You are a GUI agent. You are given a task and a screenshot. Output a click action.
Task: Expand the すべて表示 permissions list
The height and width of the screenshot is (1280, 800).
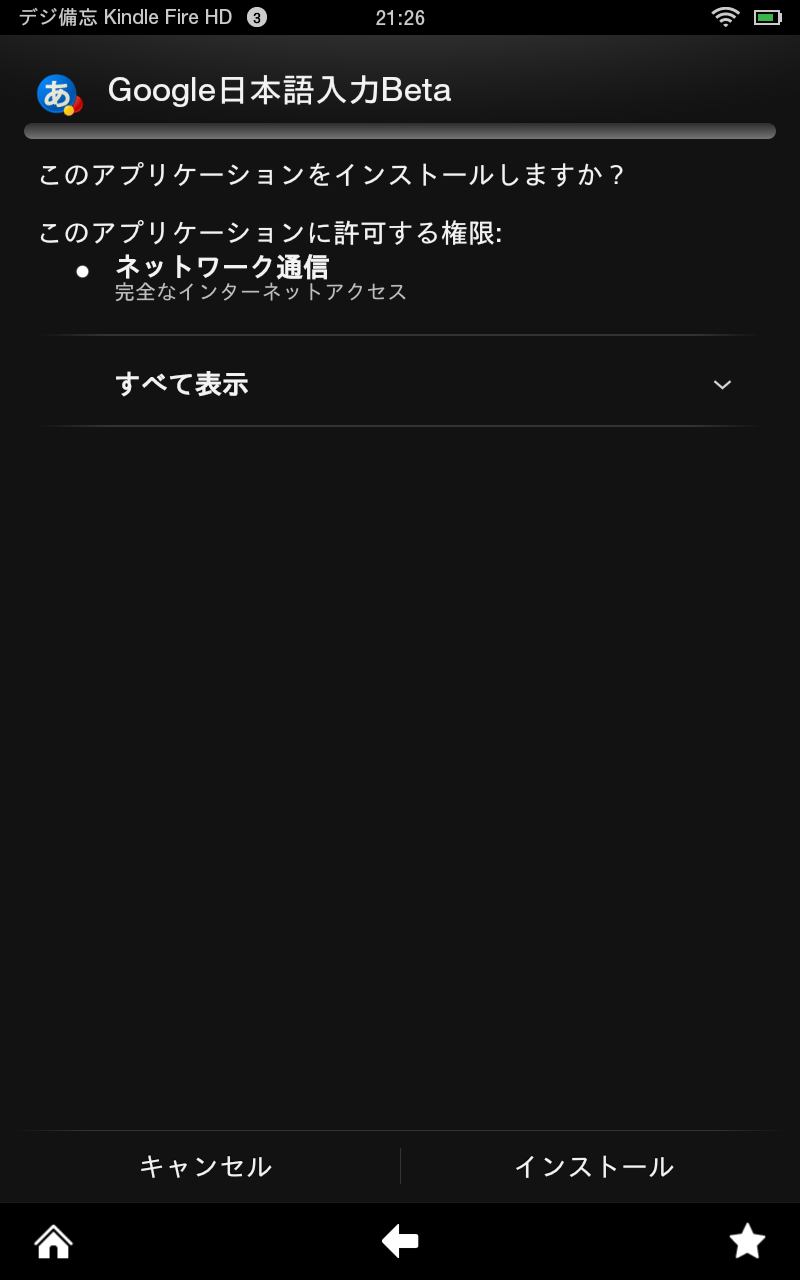(x=400, y=384)
